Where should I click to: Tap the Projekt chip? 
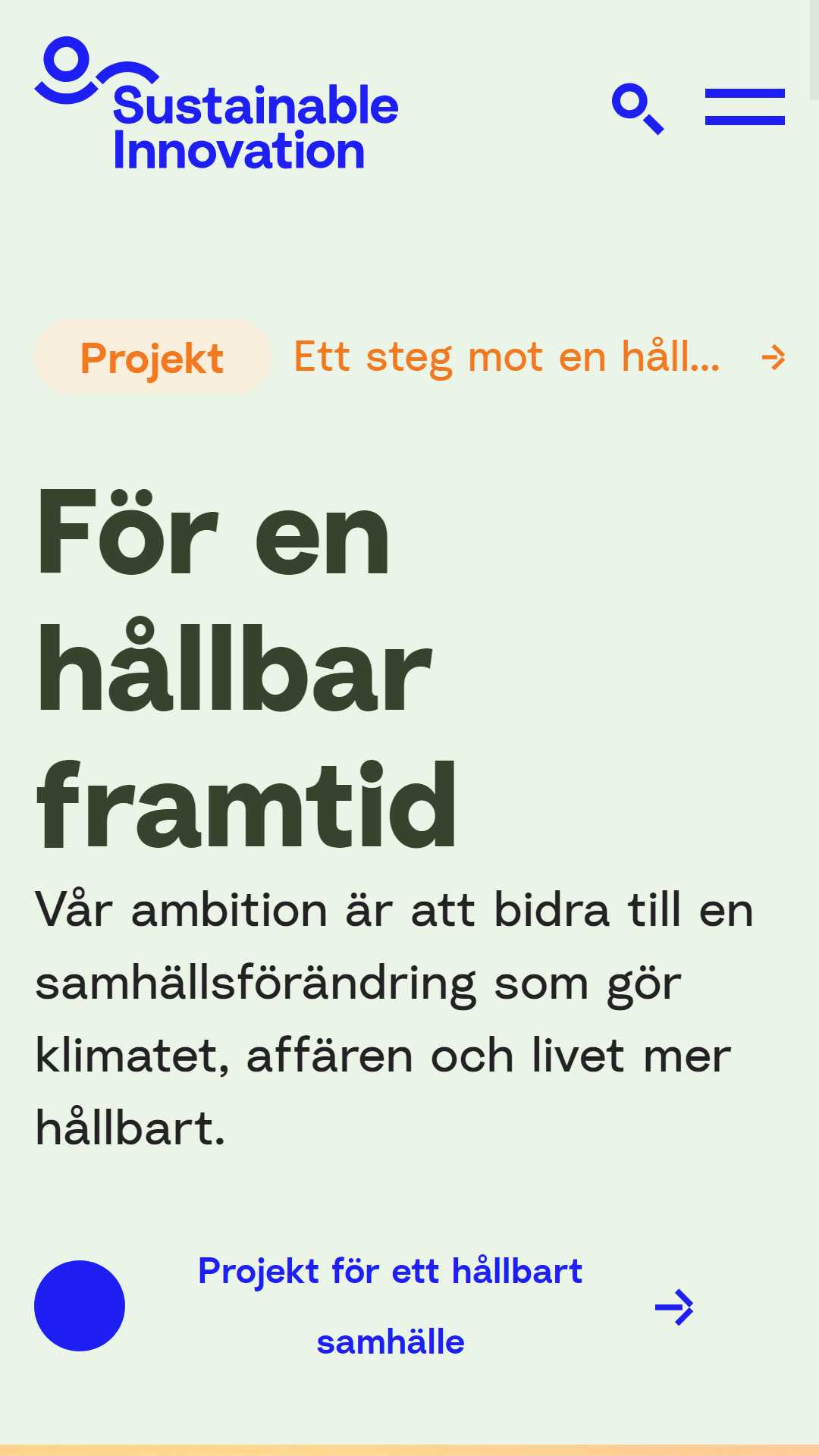152,357
